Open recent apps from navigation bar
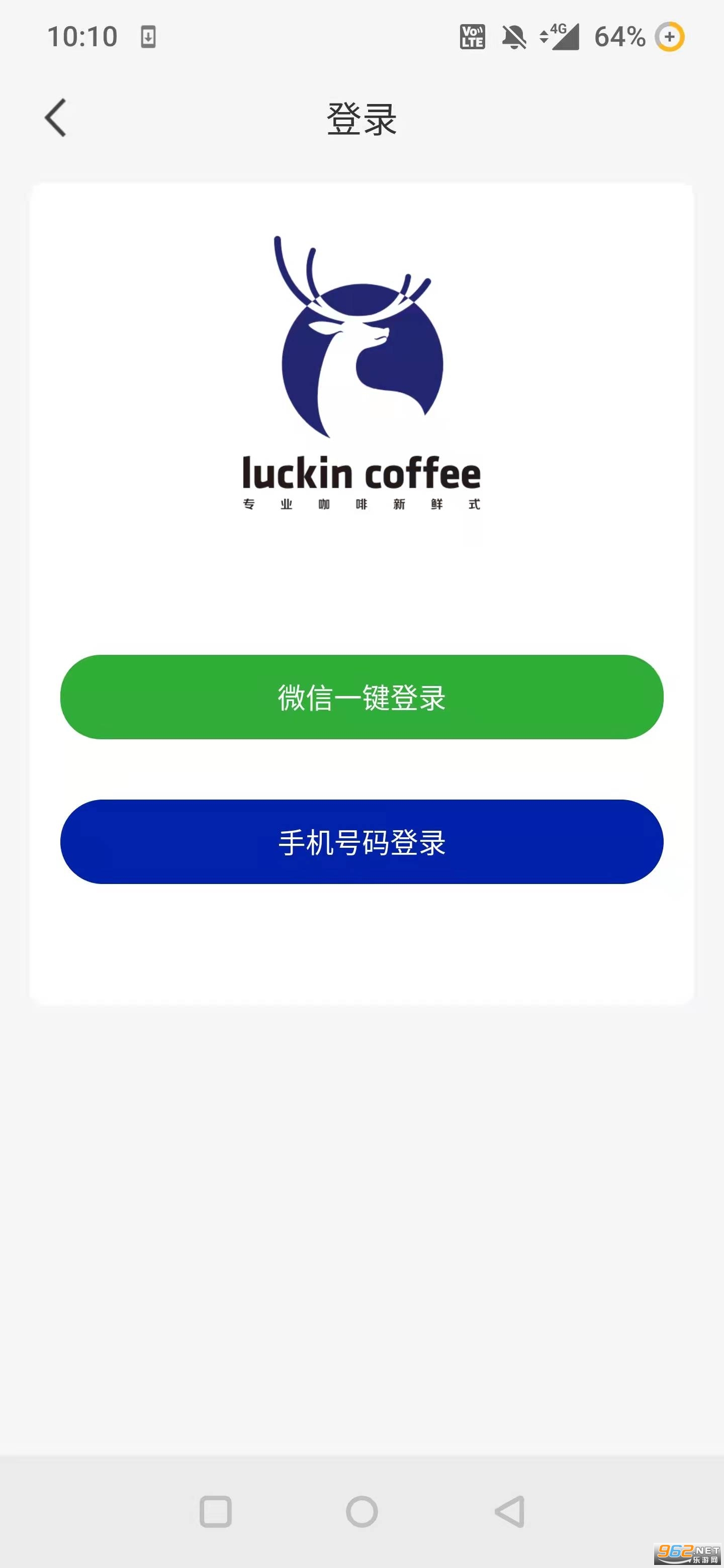This screenshot has height=1568, width=724. [216, 1511]
